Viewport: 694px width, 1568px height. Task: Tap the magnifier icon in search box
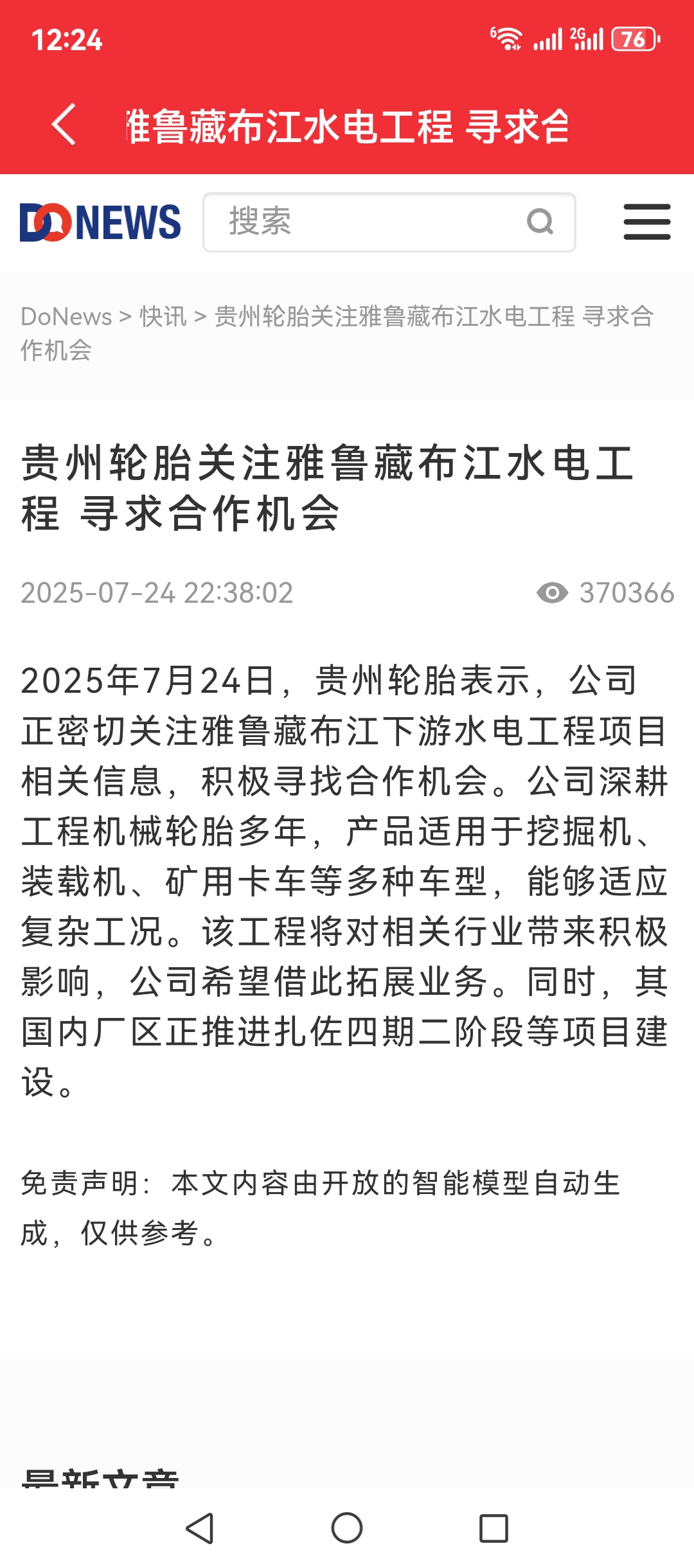pyautogui.click(x=540, y=222)
